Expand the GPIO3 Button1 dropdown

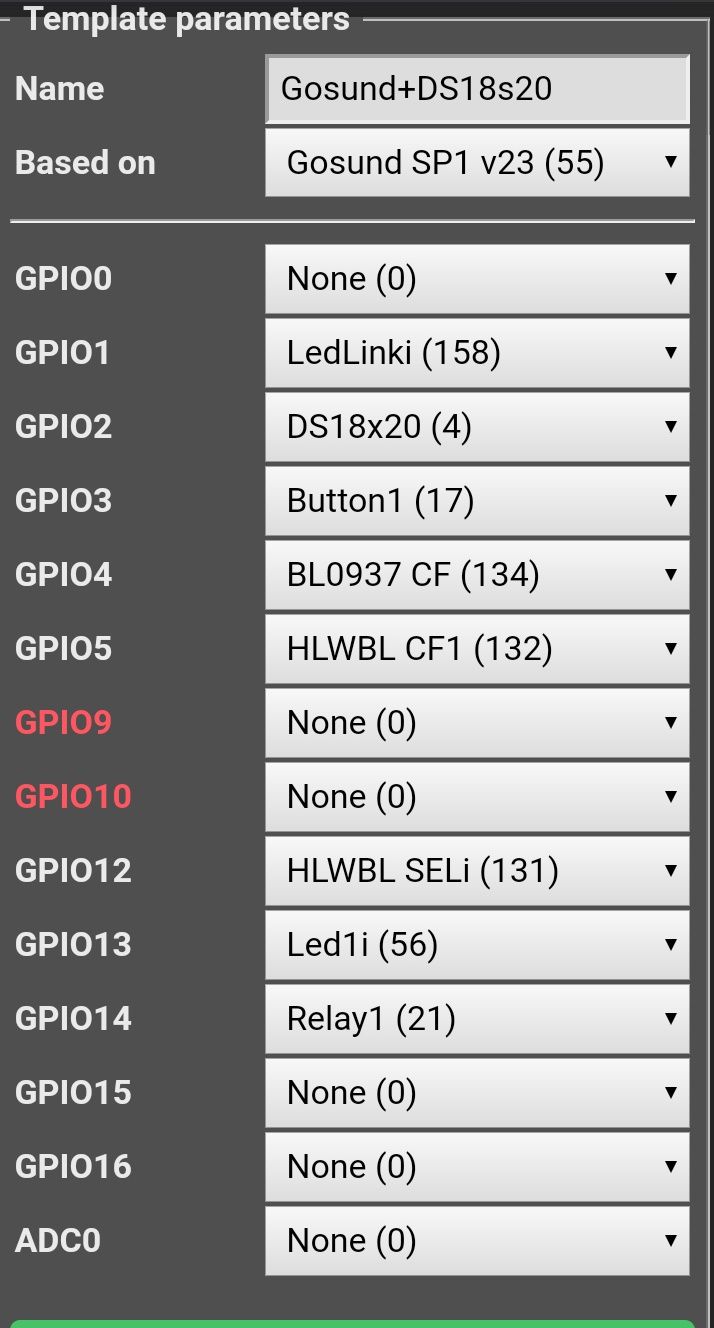click(x=477, y=501)
